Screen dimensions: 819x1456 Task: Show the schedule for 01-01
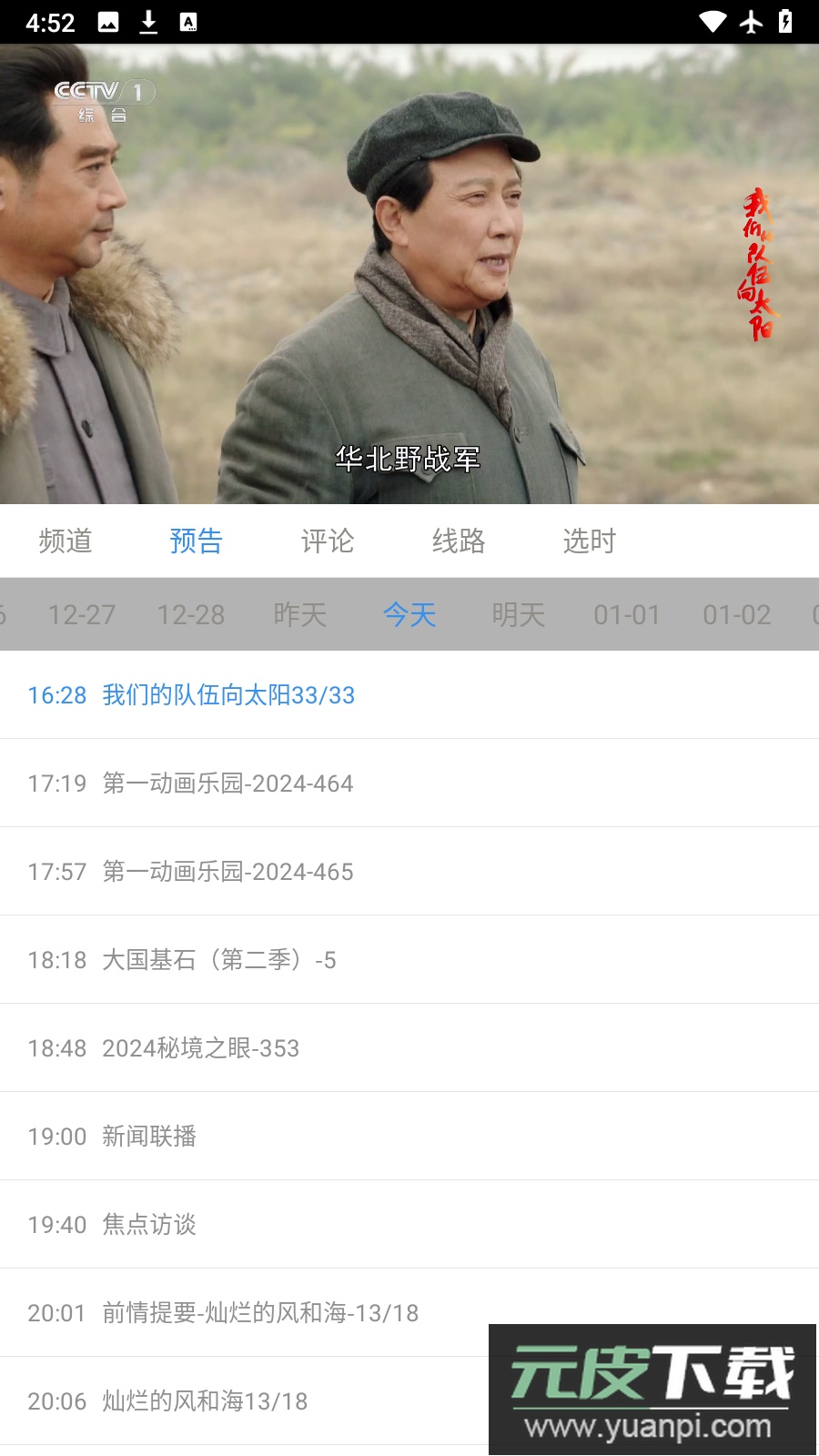click(628, 615)
